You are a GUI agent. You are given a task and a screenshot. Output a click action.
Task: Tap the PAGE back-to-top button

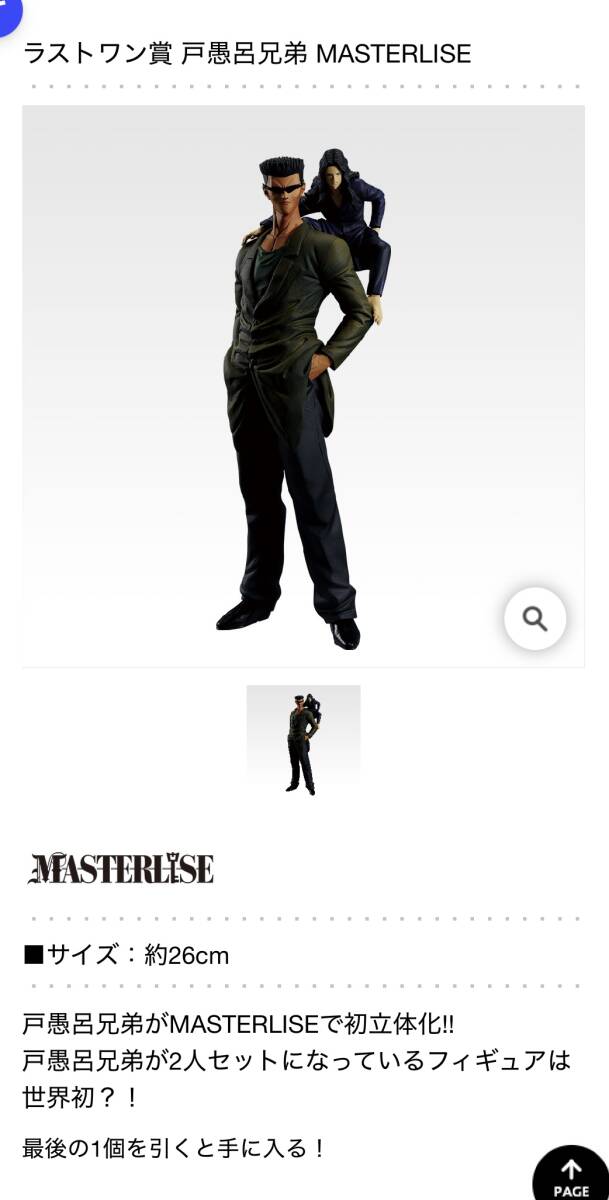[x=571, y=1176]
